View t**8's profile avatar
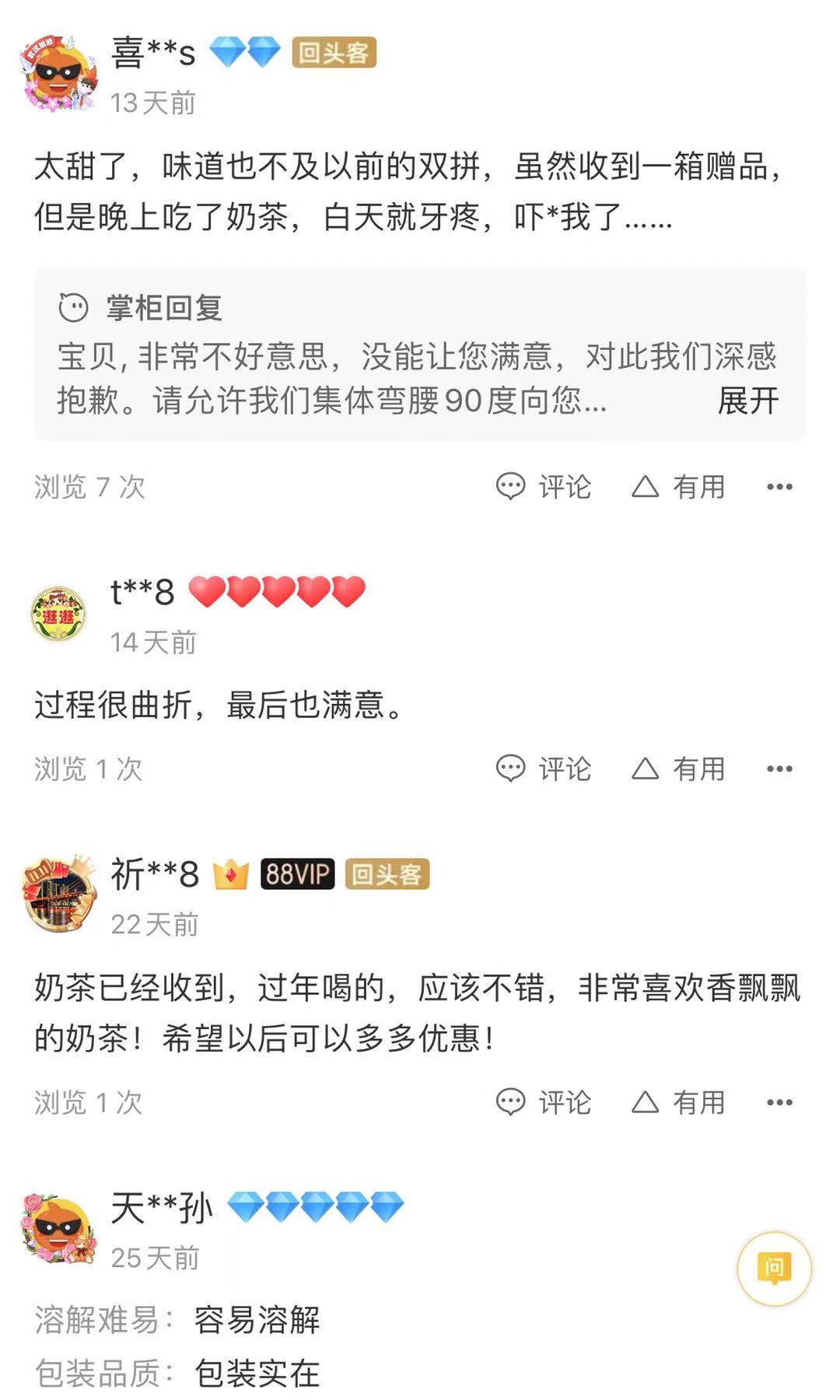The width and height of the screenshot is (840, 1400). [x=58, y=614]
